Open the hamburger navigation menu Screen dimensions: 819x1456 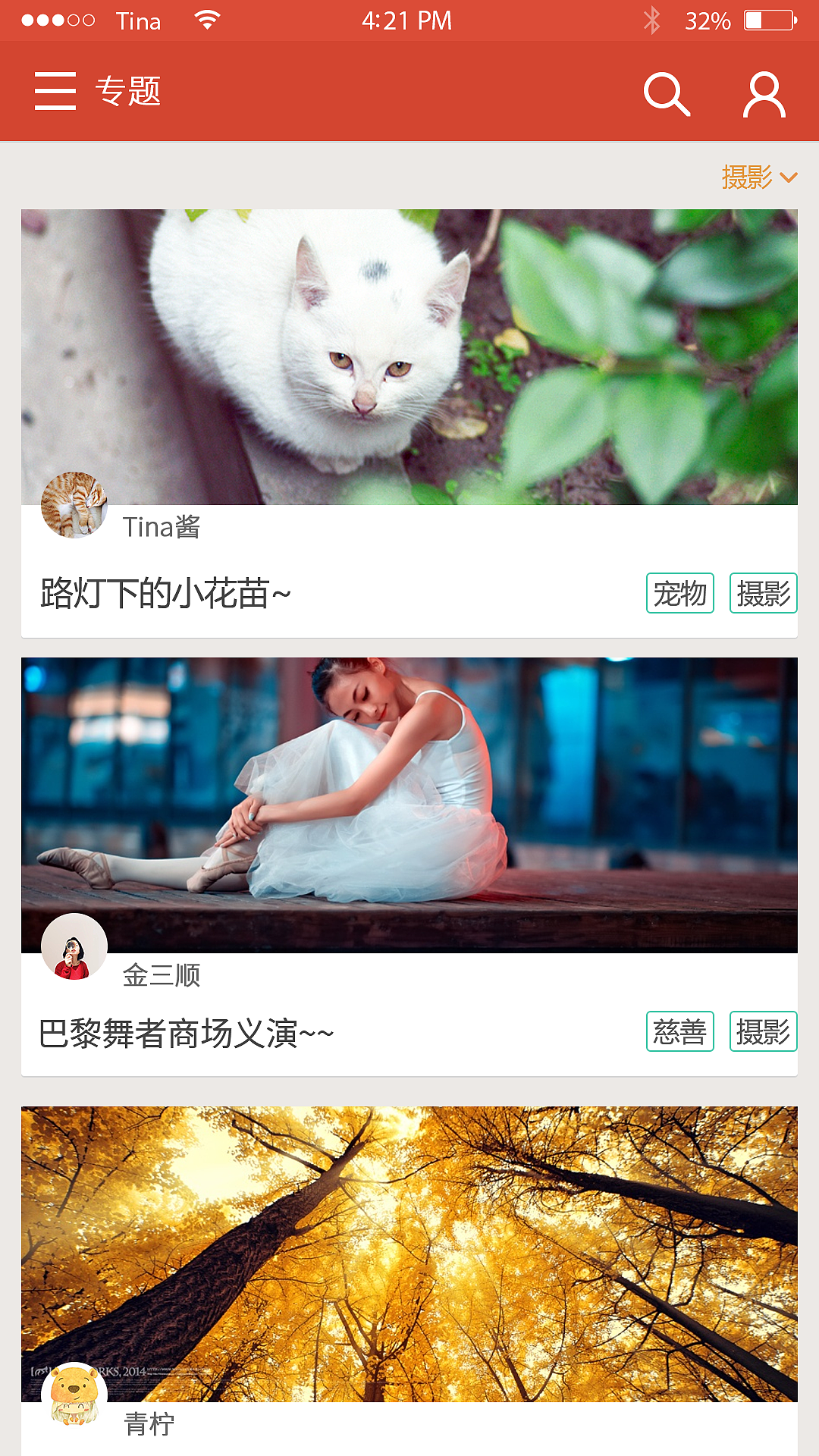(55, 92)
